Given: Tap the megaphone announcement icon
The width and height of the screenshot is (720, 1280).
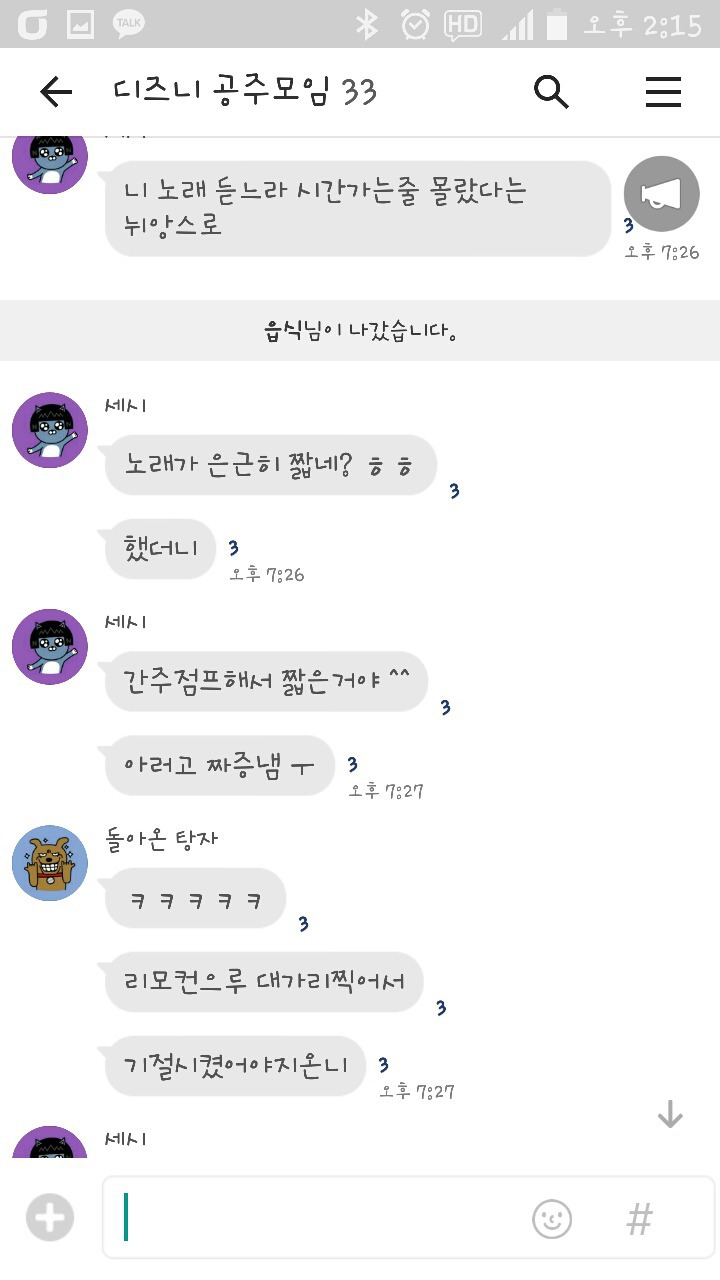Looking at the screenshot, I should pos(661,193).
